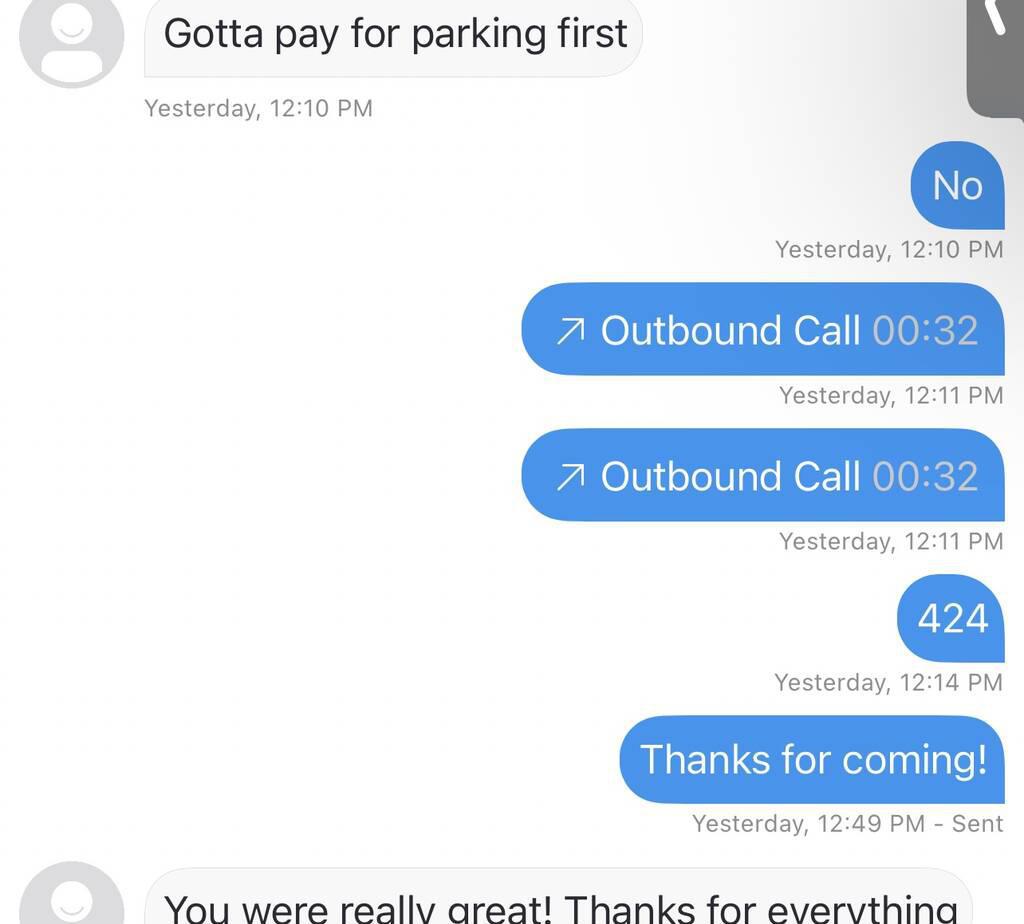Tap avatar next to "You were really great!" message
This screenshot has height=924, width=1024.
71,896
